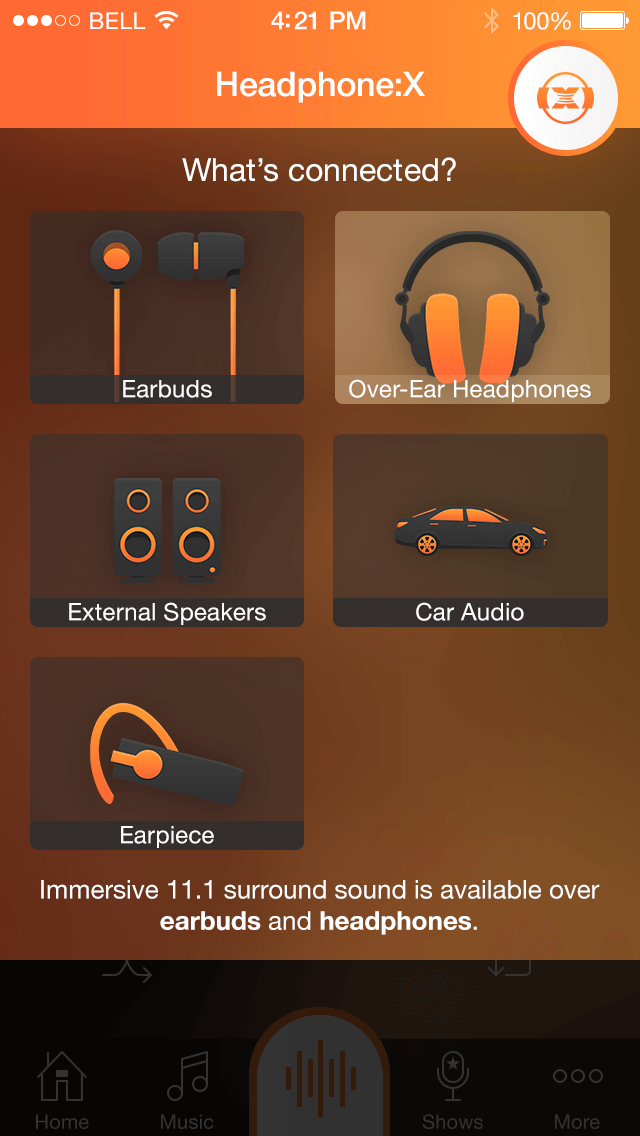The height and width of the screenshot is (1136, 640).
Task: Choose Over-Ear Headphones tile
Action: 472,307
